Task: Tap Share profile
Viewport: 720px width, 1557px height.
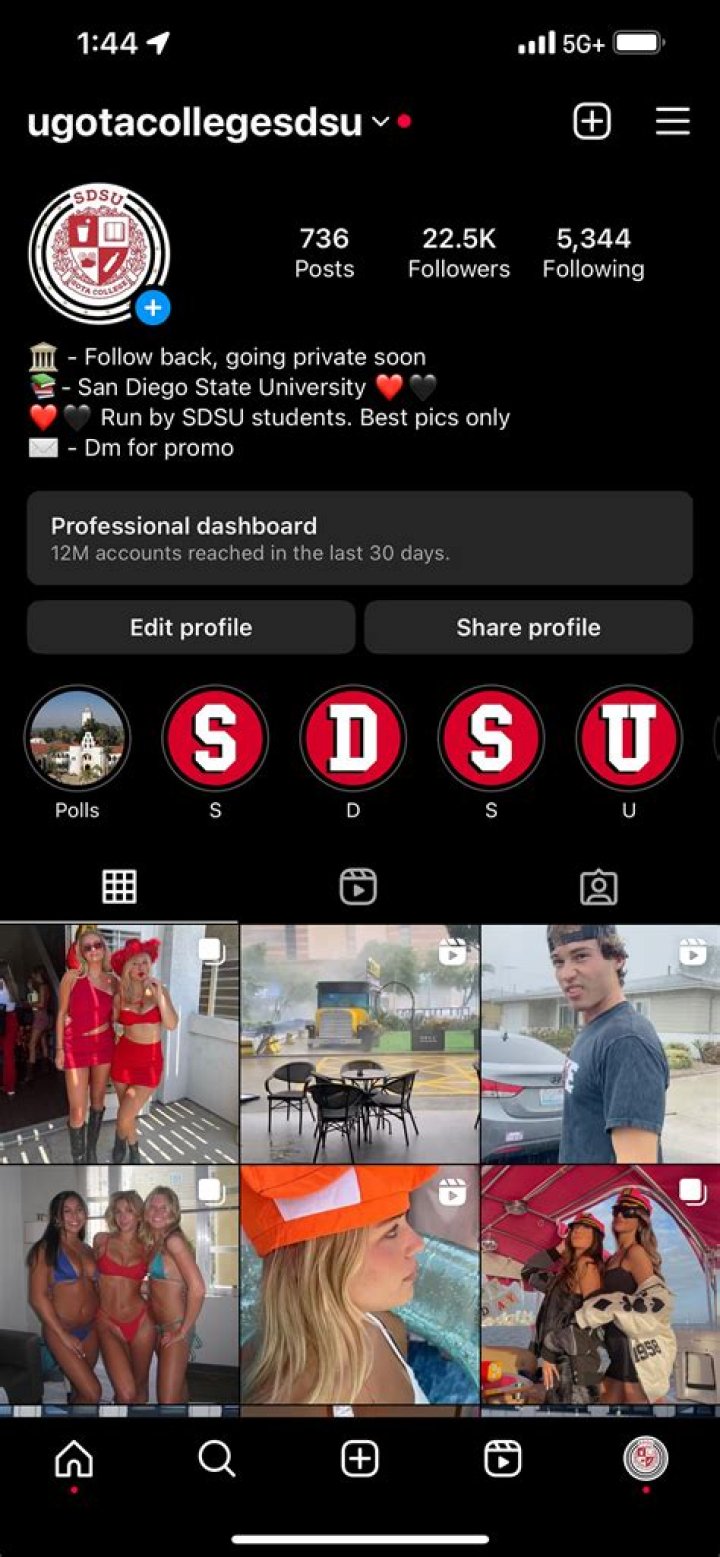Action: (x=528, y=627)
